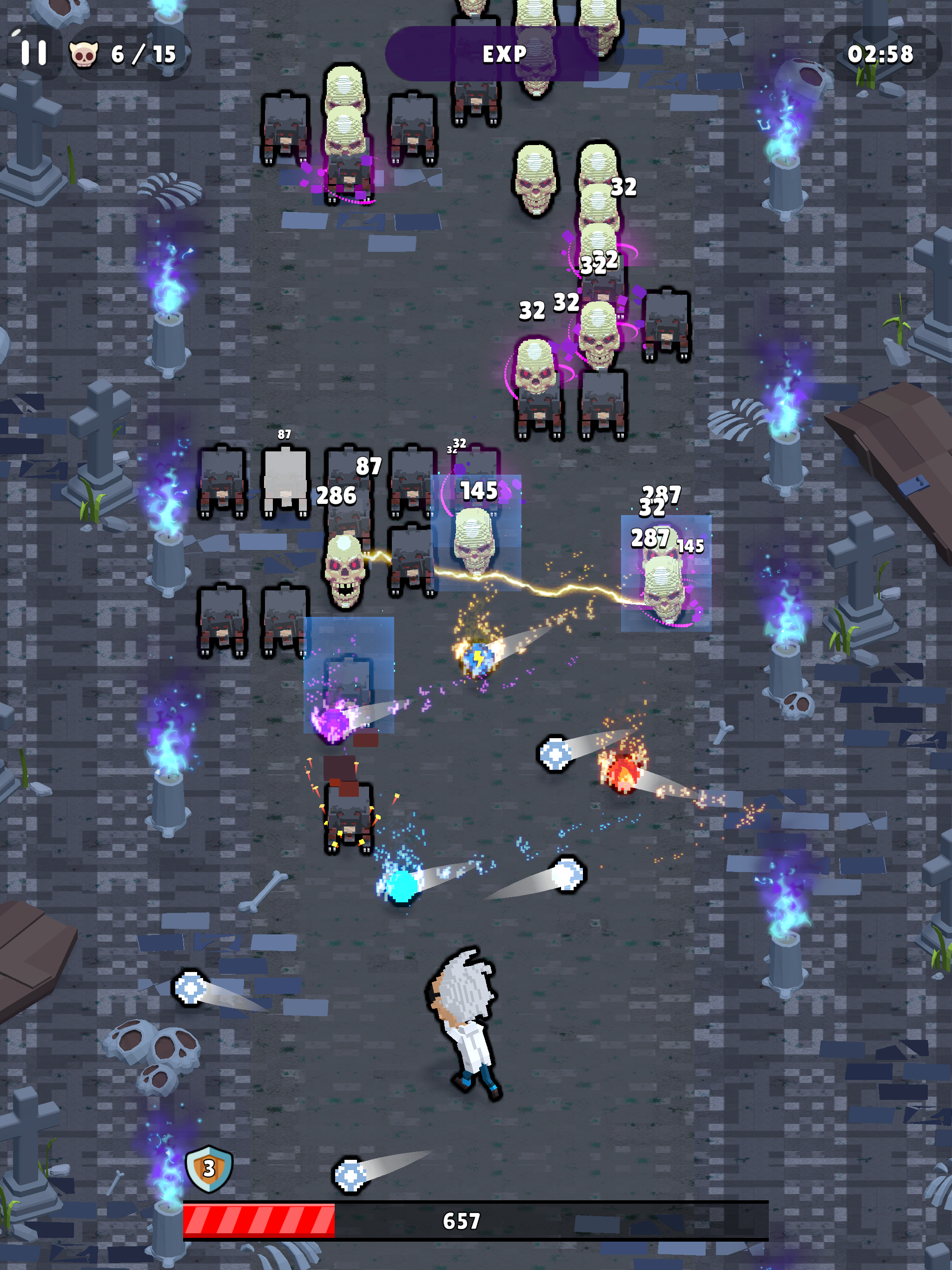952x1270 pixels.
Task: Pause the game
Action: coord(33,53)
